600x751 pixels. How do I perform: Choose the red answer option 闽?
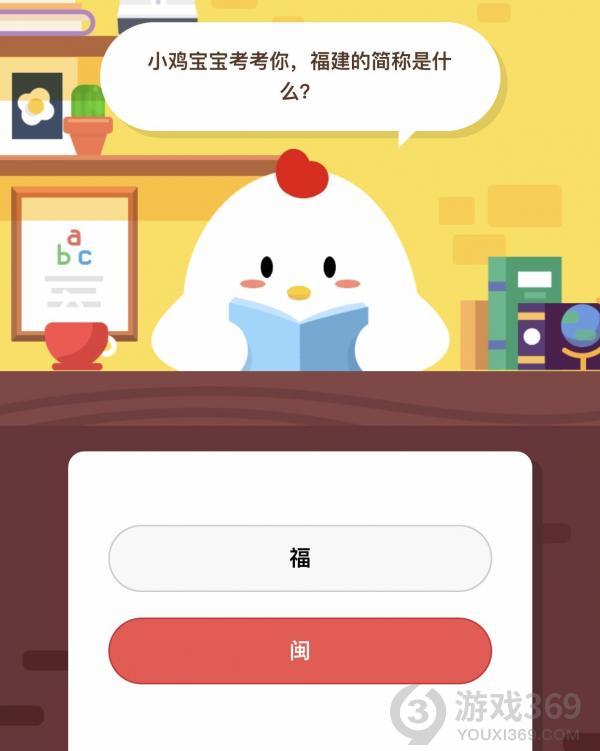click(300, 651)
